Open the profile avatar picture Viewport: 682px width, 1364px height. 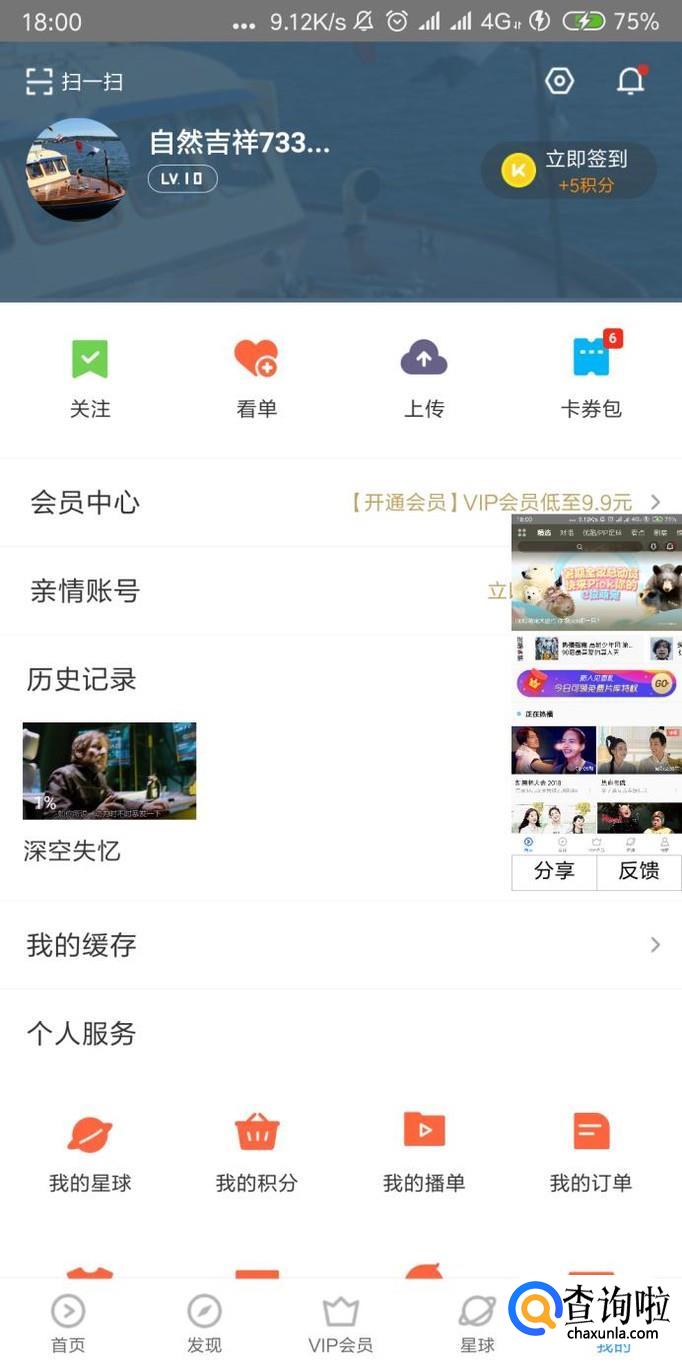(77, 169)
